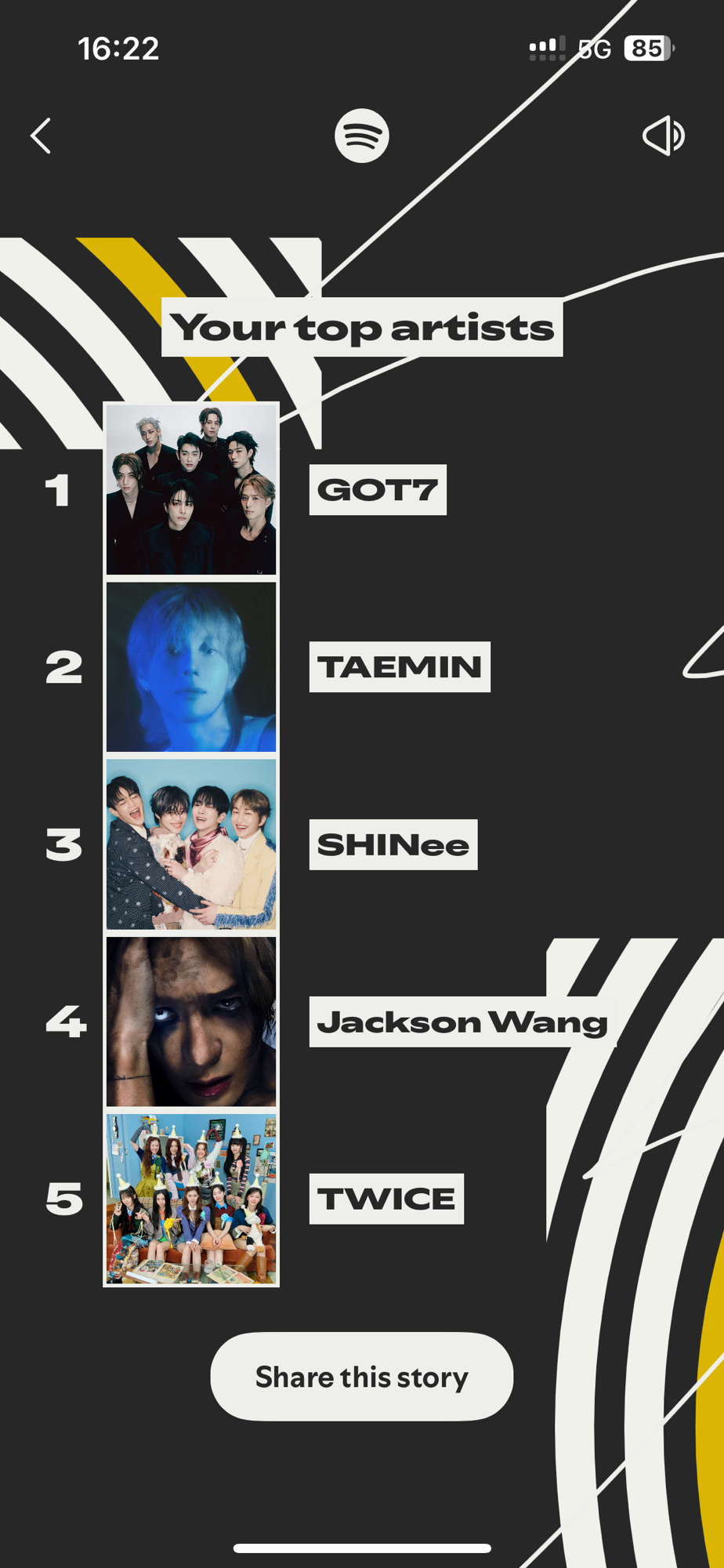Tap Share this story button
Viewport: 724px width, 1568px height.
point(361,1377)
